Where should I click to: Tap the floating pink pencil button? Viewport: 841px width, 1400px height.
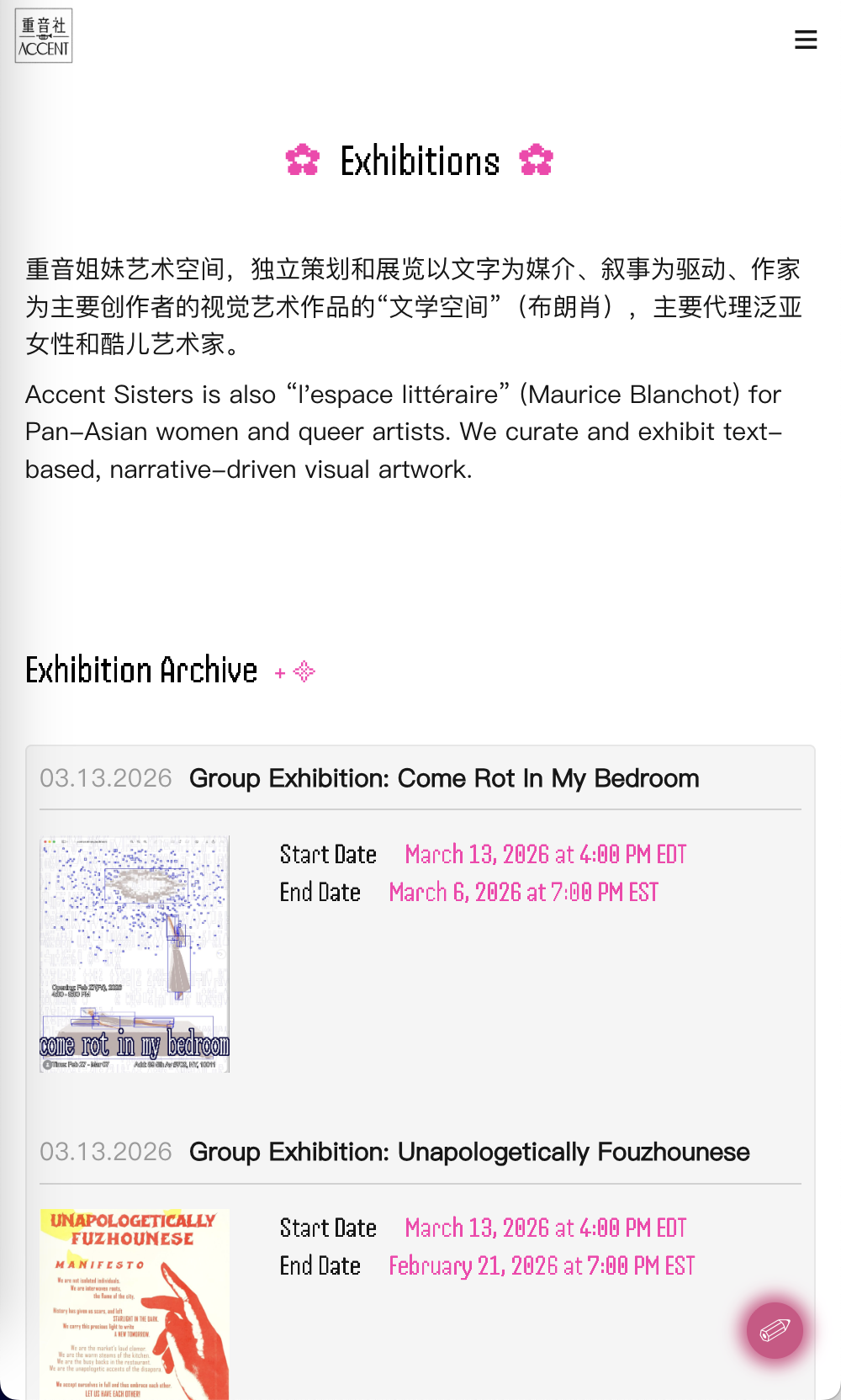pos(775,1330)
